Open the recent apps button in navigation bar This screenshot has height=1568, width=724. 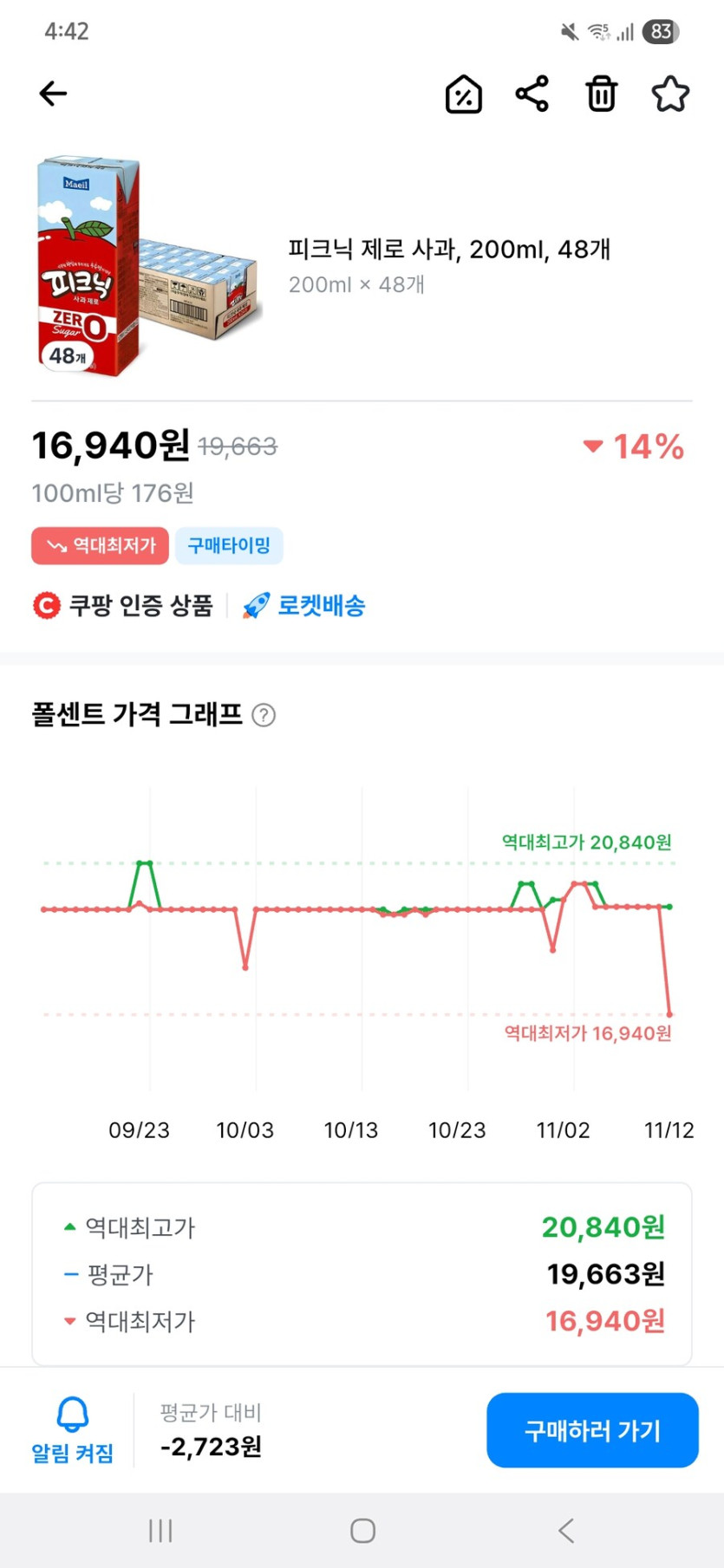click(x=160, y=1531)
